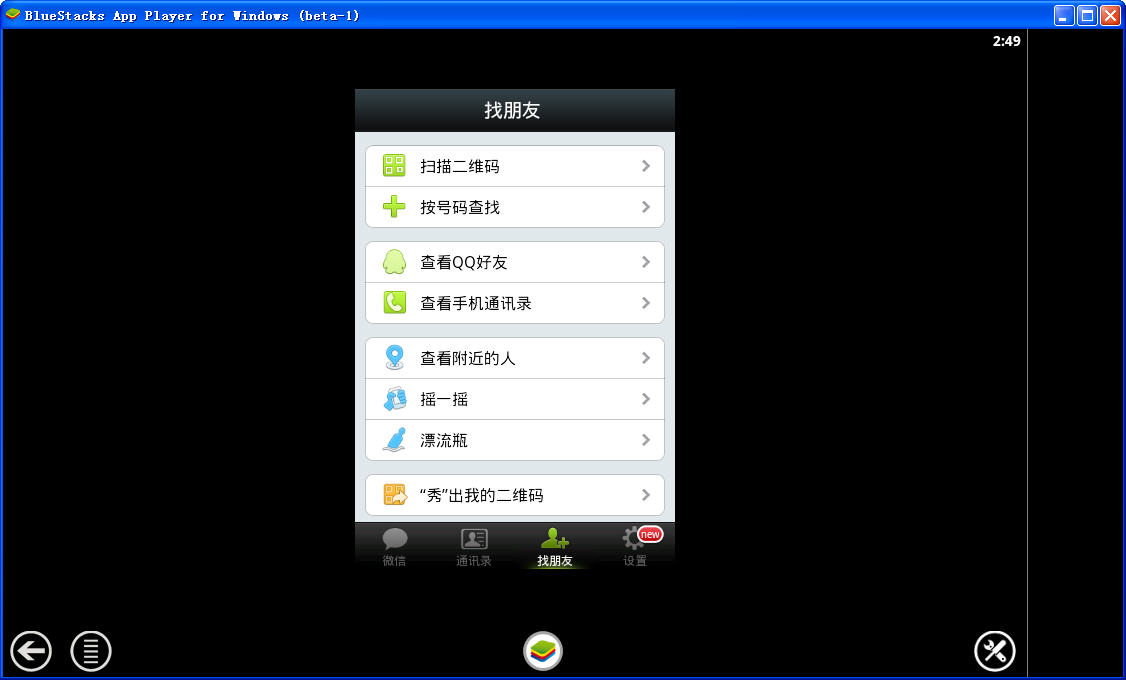
Task: Open BlueStacks settings tools icon
Action: click(x=994, y=652)
